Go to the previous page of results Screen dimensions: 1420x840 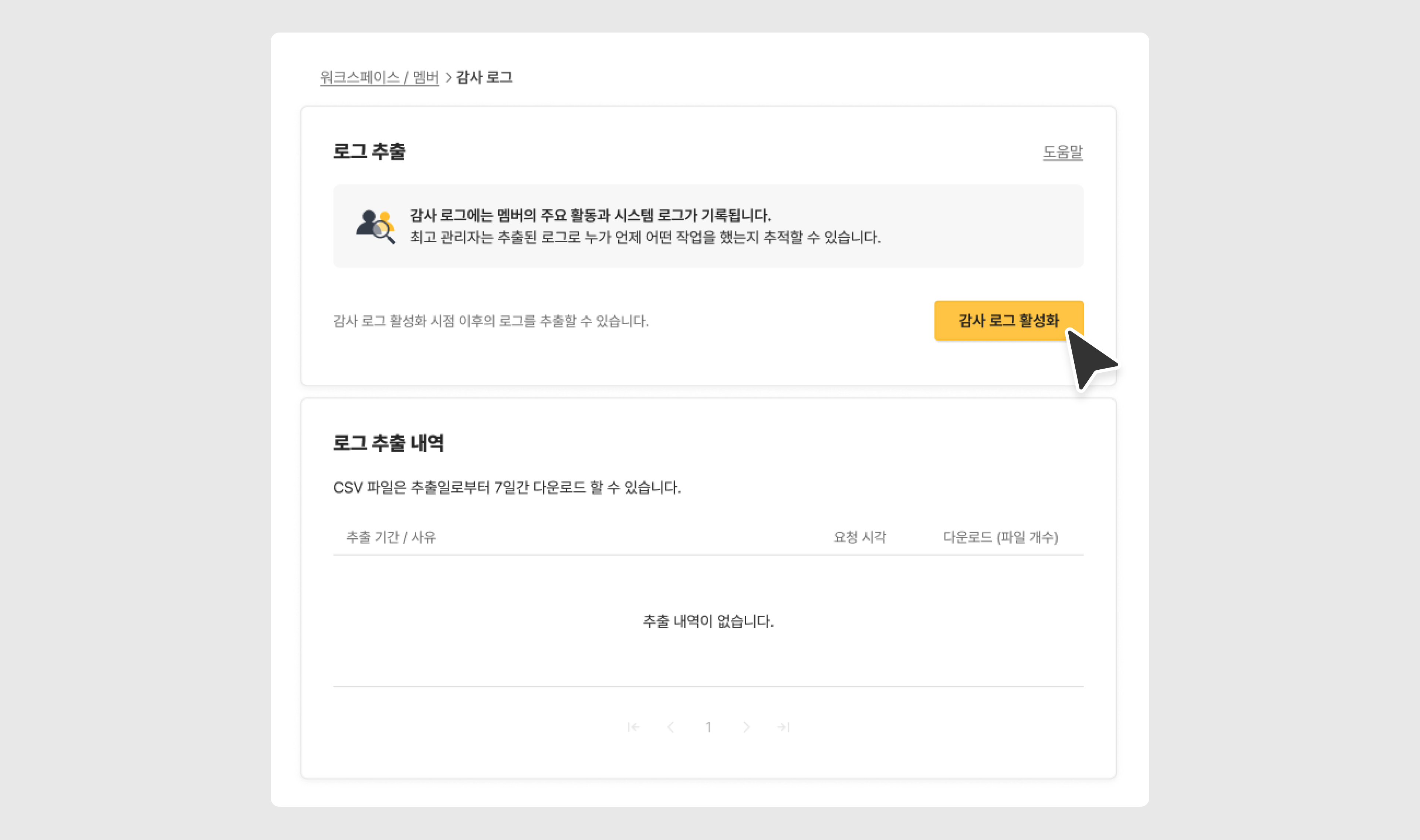[671, 727]
